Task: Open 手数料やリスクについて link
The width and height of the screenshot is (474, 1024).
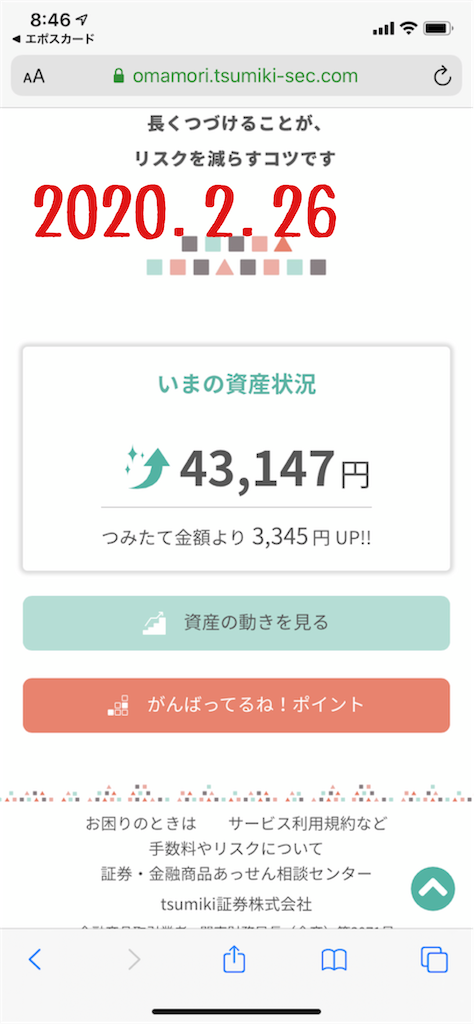Action: coord(236,848)
